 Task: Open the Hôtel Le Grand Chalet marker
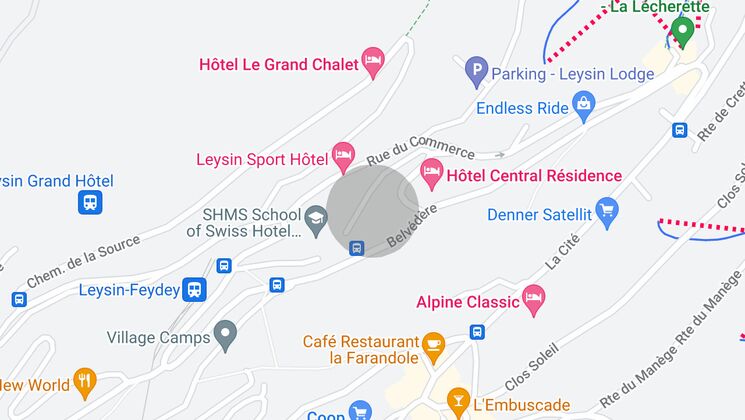373,63
